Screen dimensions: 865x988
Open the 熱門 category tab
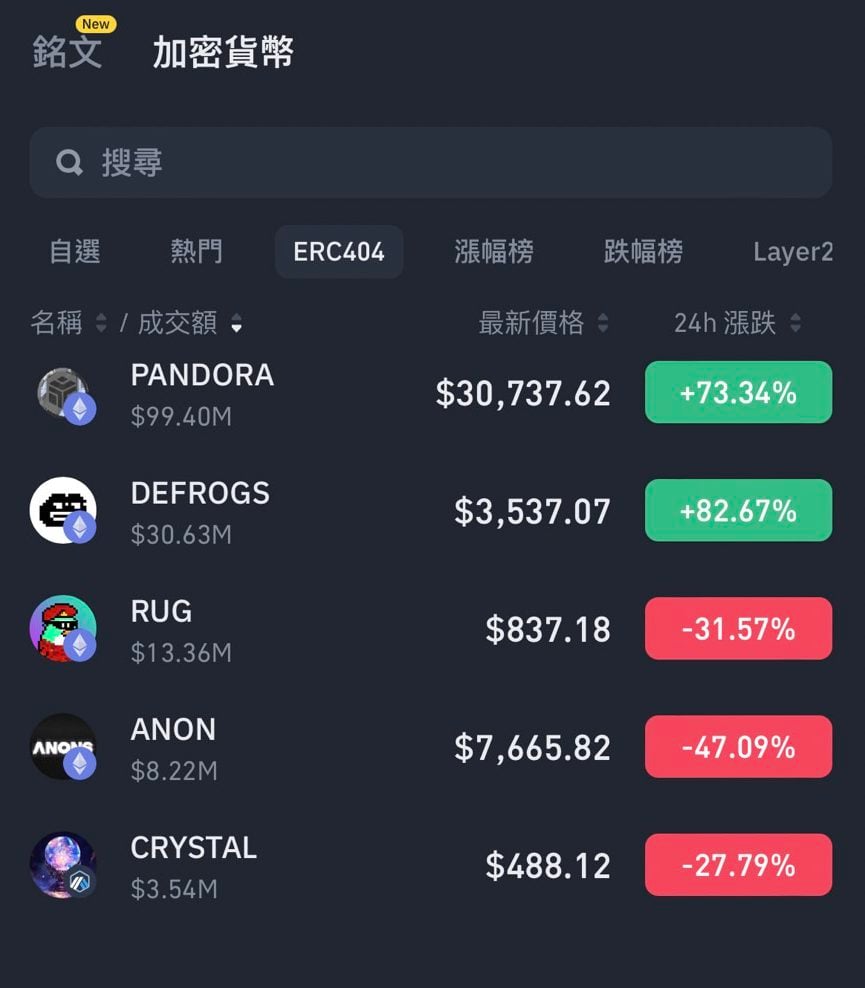click(196, 251)
